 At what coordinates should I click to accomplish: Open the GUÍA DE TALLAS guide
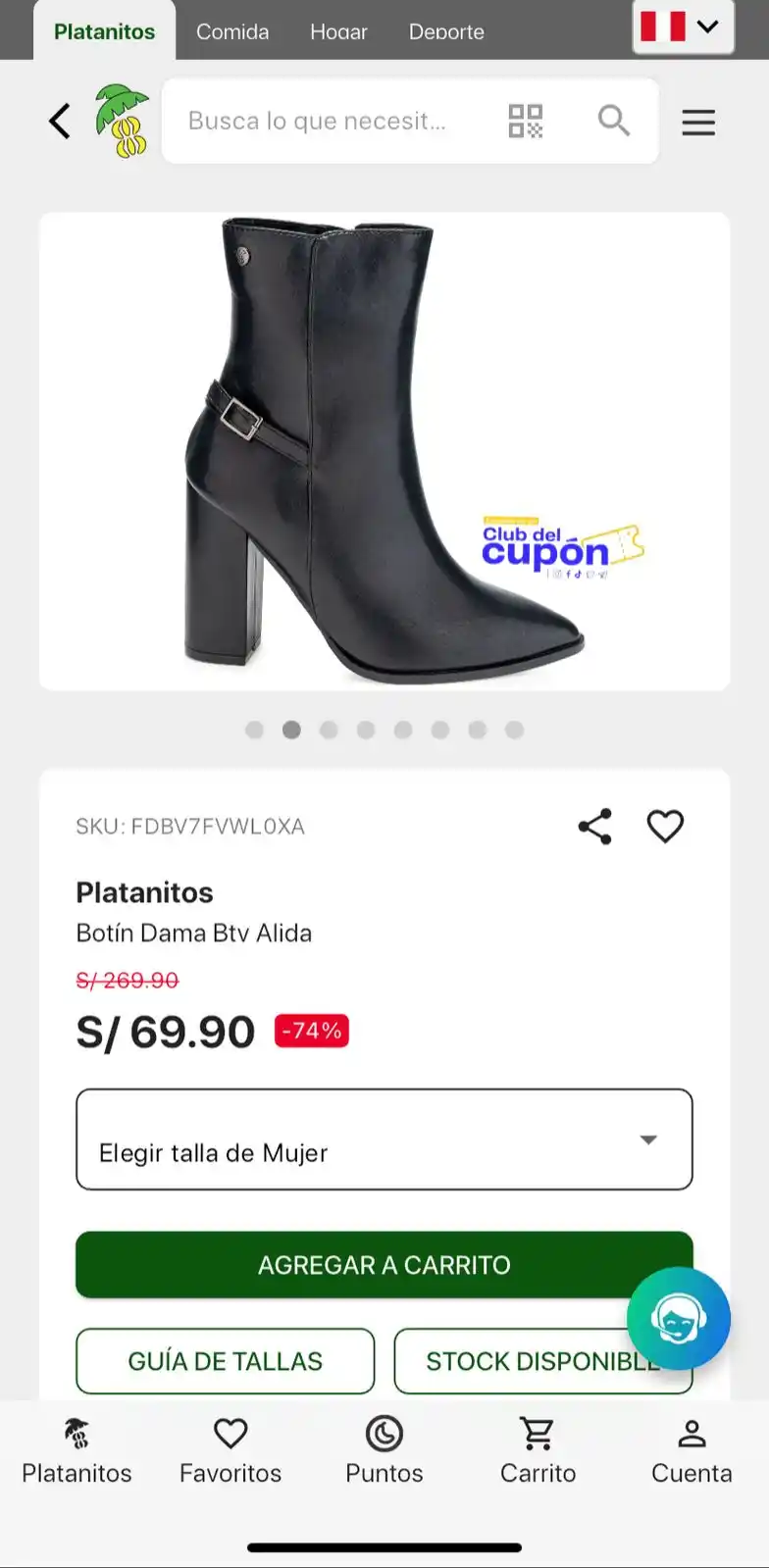(x=225, y=1361)
